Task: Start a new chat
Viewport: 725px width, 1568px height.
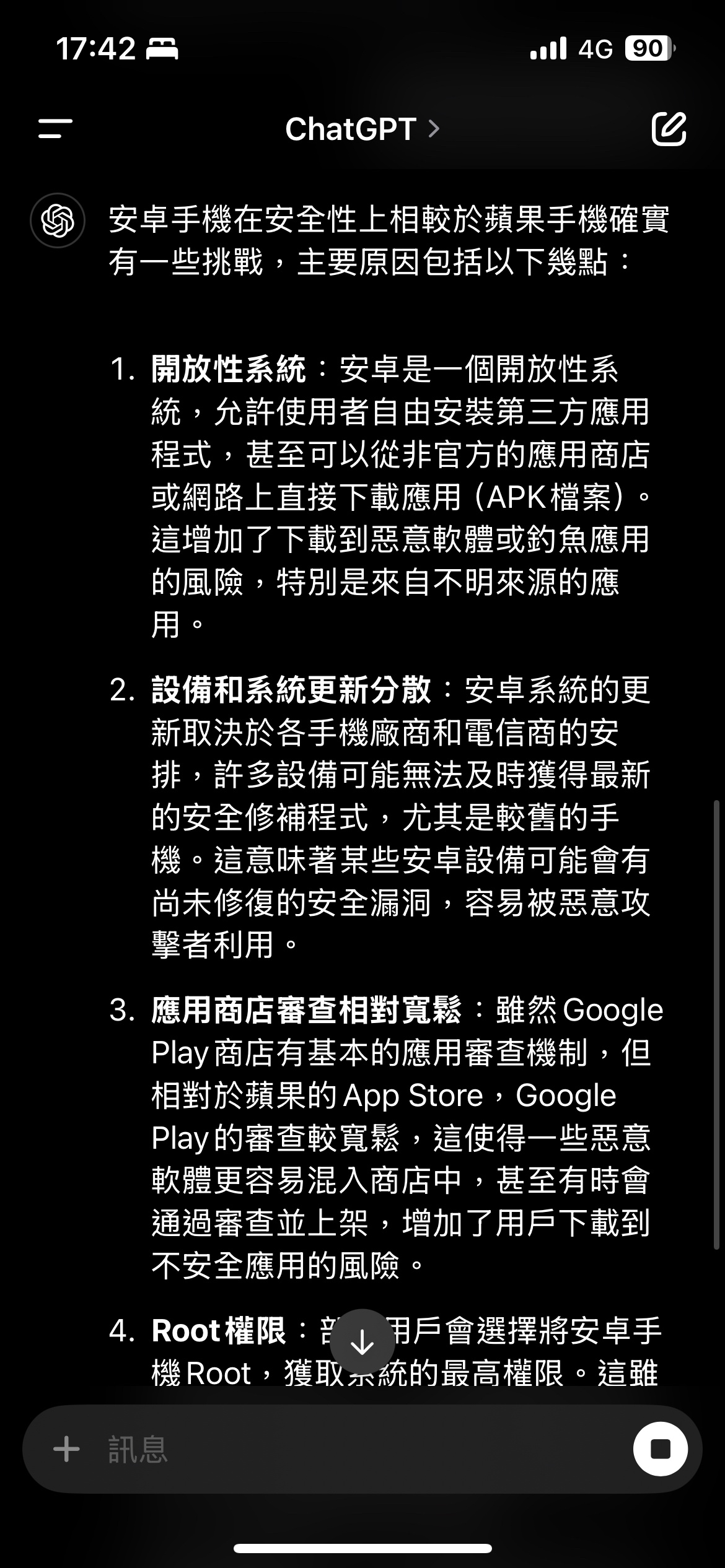Action: 669,129
